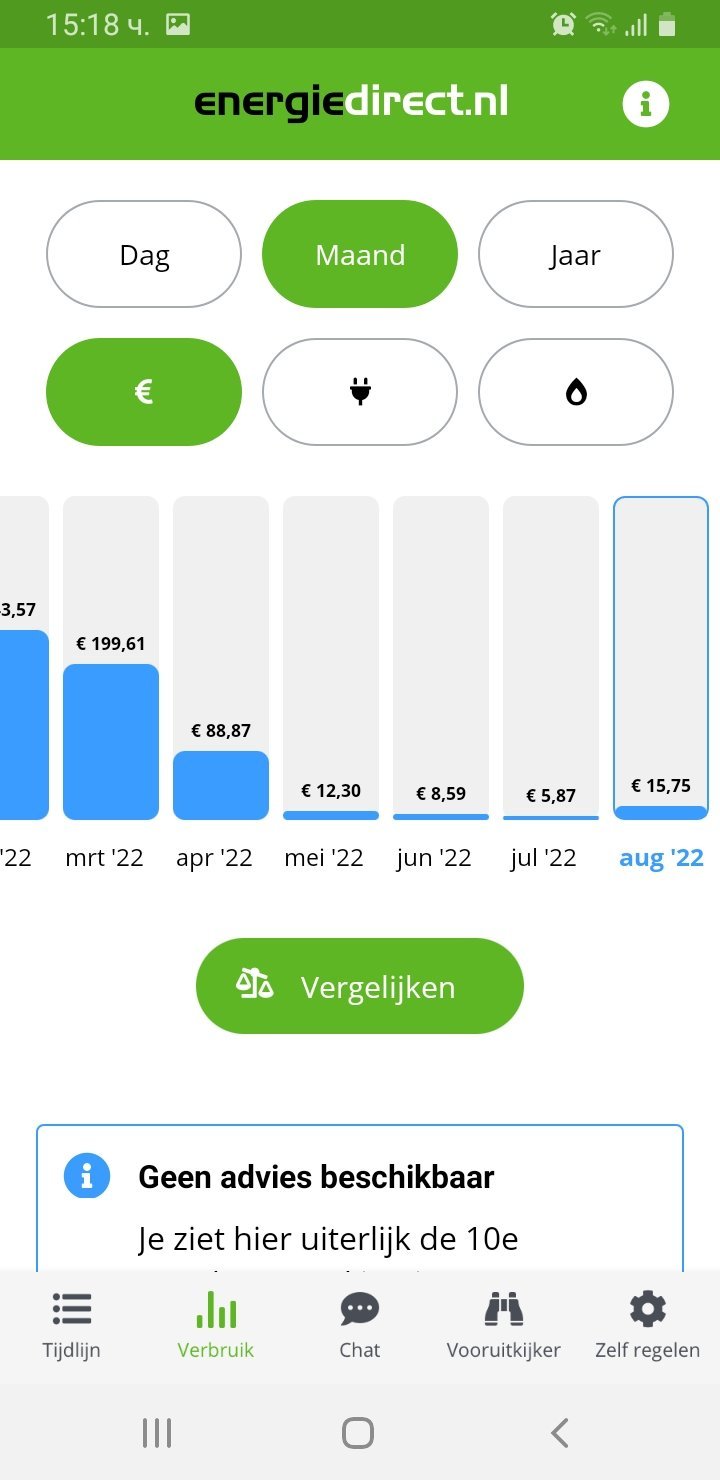Open the info icon in header
The width and height of the screenshot is (720, 1480).
point(645,103)
